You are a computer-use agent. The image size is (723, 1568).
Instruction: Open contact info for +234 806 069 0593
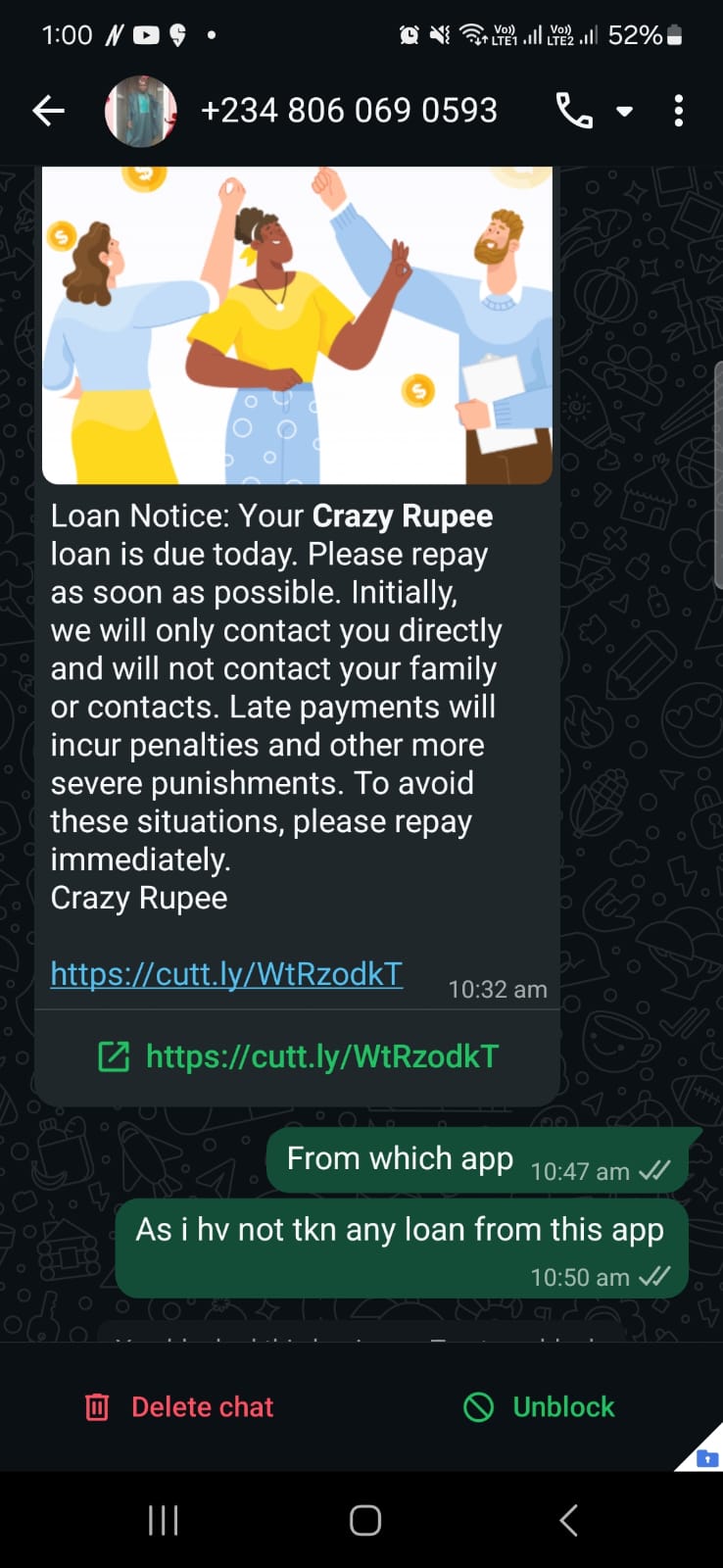tap(349, 111)
